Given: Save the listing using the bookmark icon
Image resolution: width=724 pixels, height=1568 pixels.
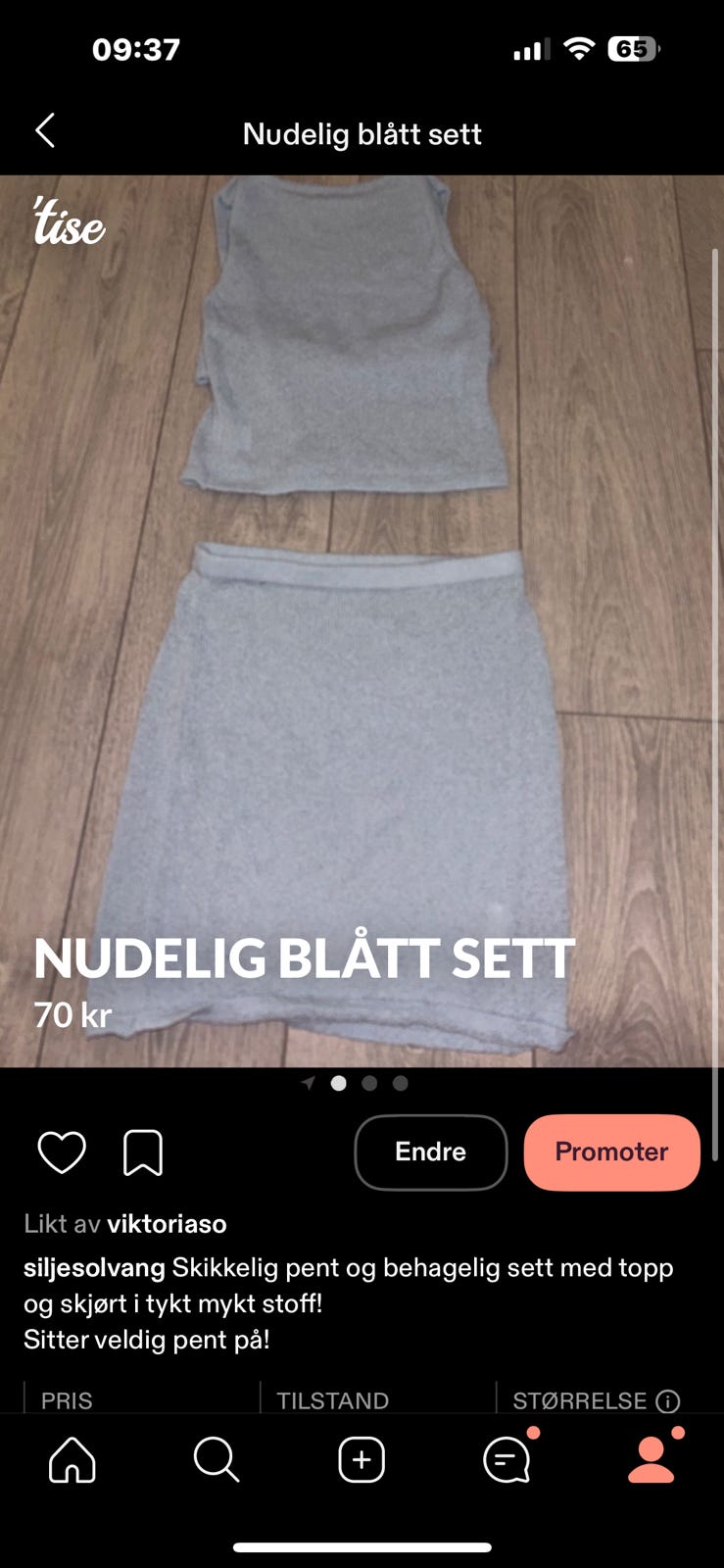Looking at the screenshot, I should click(x=144, y=1152).
